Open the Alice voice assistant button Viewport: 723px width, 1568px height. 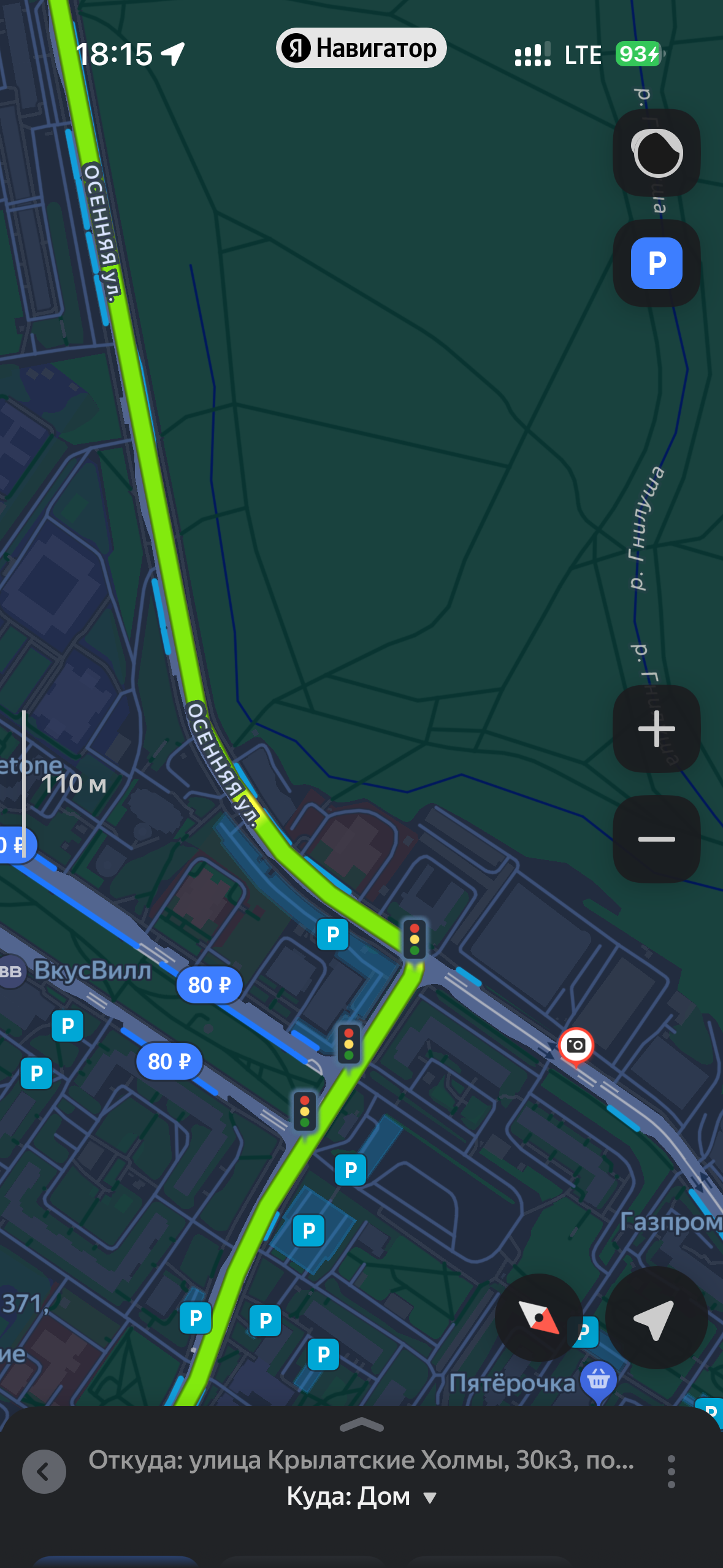[x=657, y=153]
